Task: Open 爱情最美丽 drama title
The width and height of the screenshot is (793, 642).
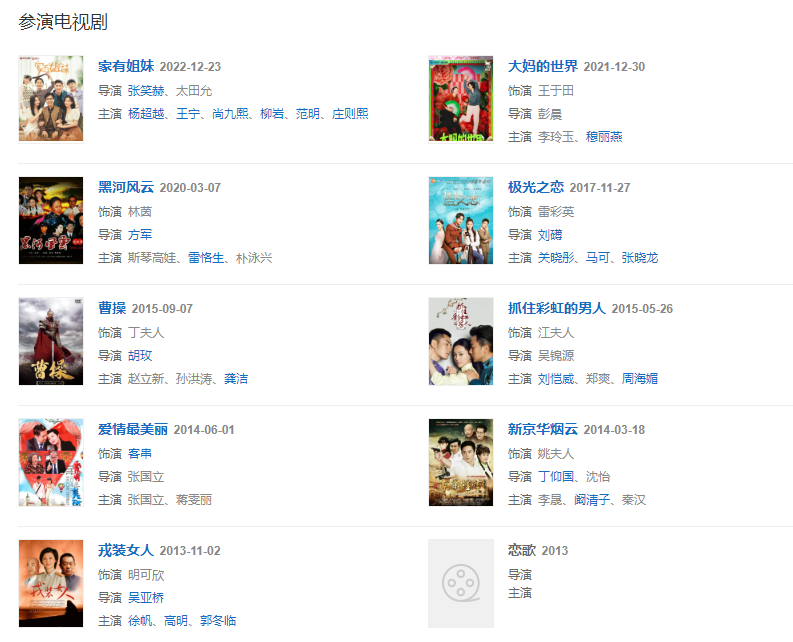Action: pyautogui.click(x=133, y=430)
